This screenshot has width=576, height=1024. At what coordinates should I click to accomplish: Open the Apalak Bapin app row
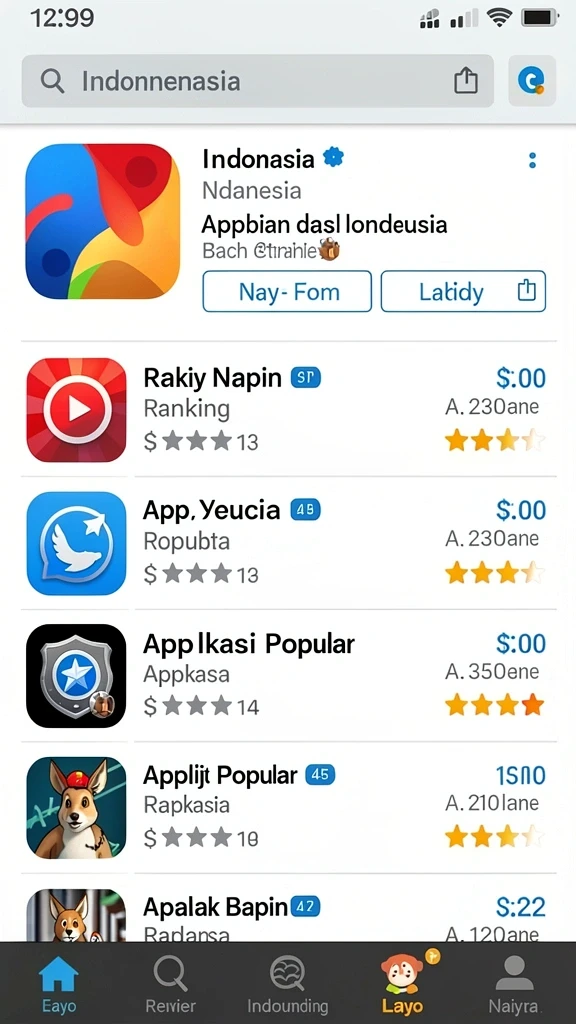pyautogui.click(x=288, y=908)
